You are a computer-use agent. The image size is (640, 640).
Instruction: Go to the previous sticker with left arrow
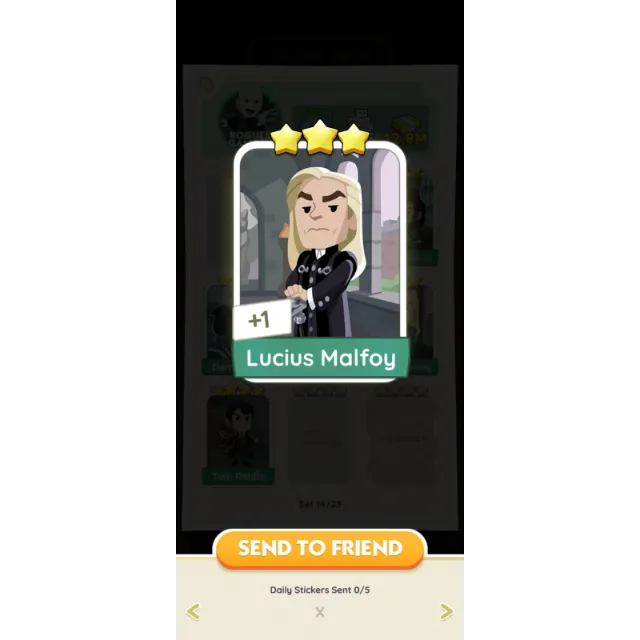(x=193, y=611)
